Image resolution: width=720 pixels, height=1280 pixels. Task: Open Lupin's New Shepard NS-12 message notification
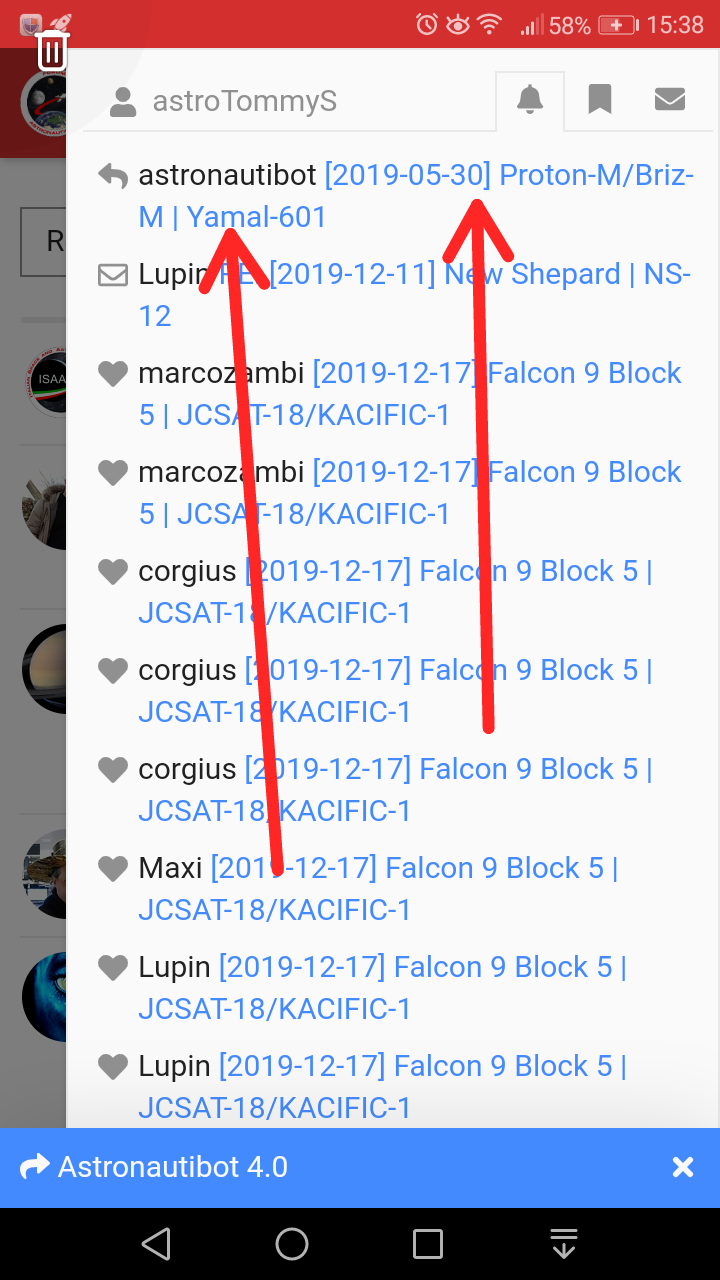point(415,295)
